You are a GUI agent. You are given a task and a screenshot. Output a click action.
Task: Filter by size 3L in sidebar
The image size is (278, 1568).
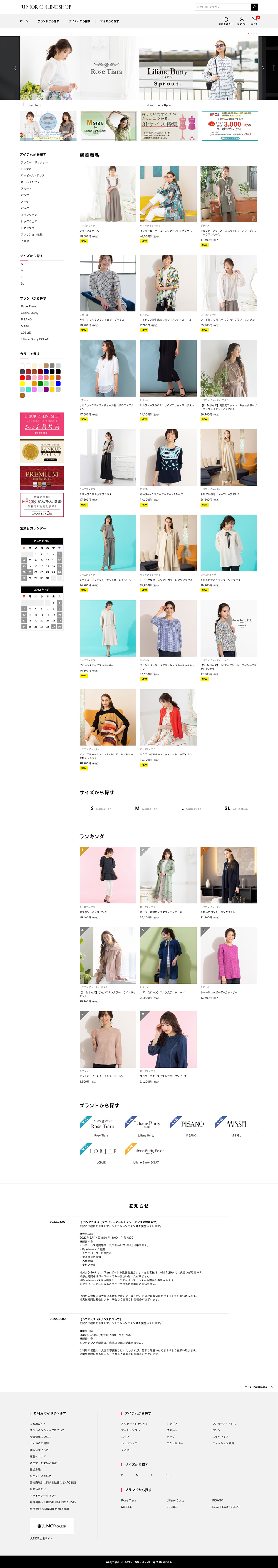click(23, 283)
